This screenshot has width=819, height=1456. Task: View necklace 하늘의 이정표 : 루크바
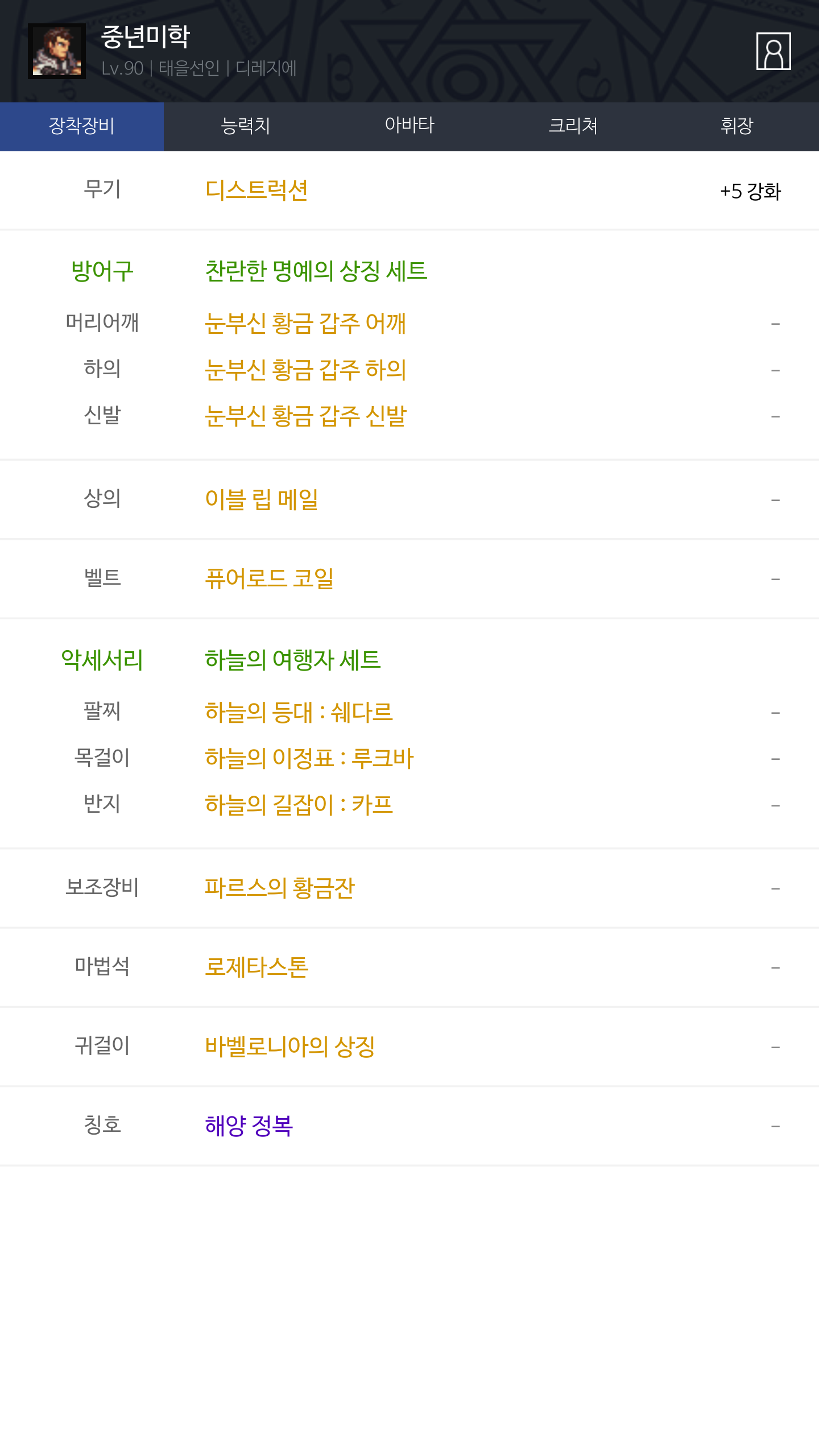(309, 758)
